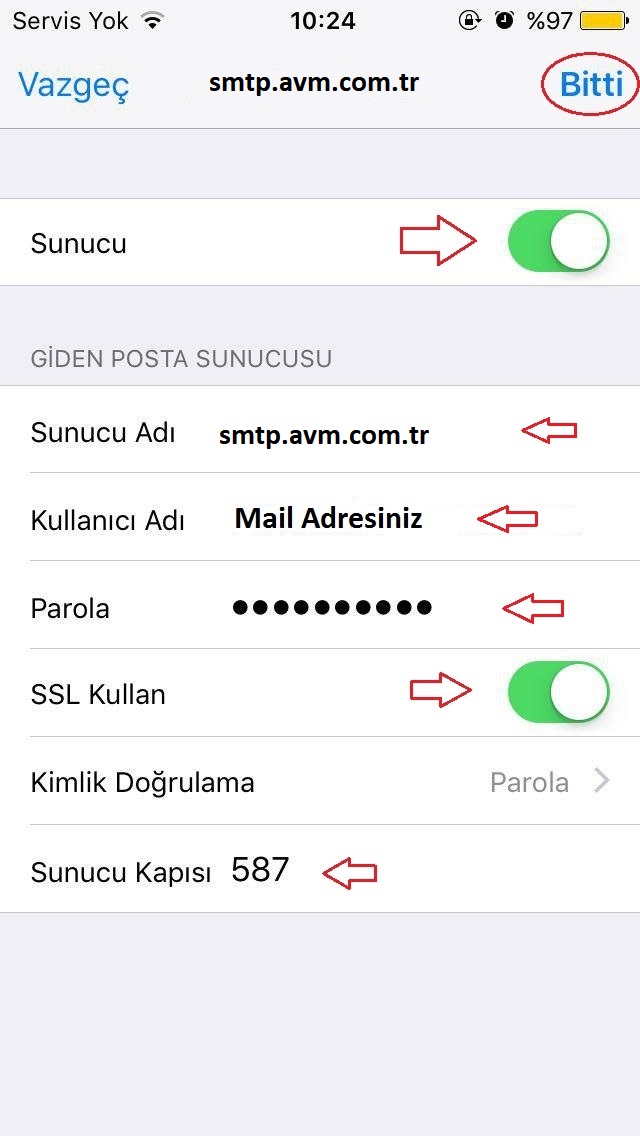The height and width of the screenshot is (1136, 640).
Task: Tap Bitti to save the server settings
Action: [591, 84]
